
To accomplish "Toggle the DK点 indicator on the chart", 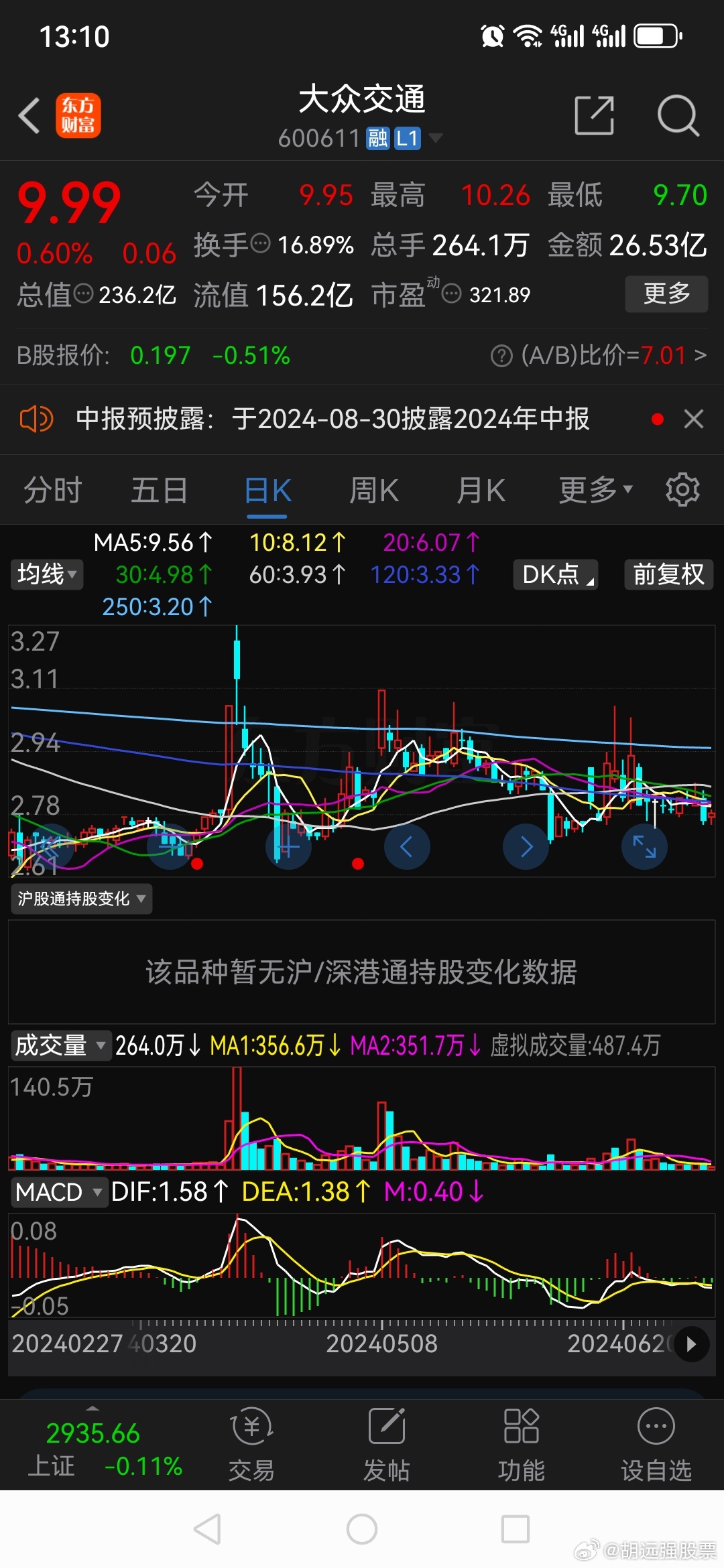I will coord(555,574).
